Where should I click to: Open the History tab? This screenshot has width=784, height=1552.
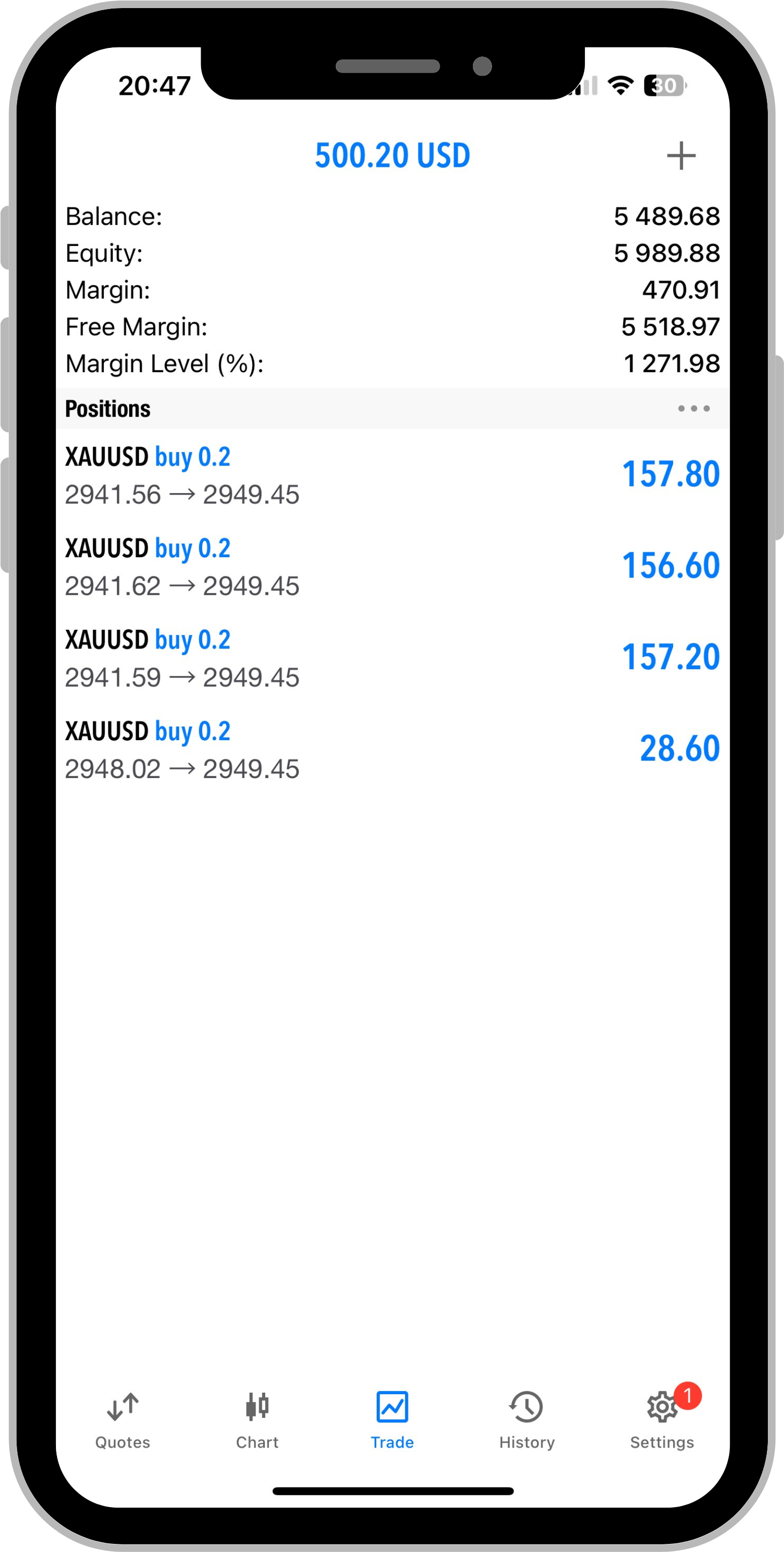527,1421
